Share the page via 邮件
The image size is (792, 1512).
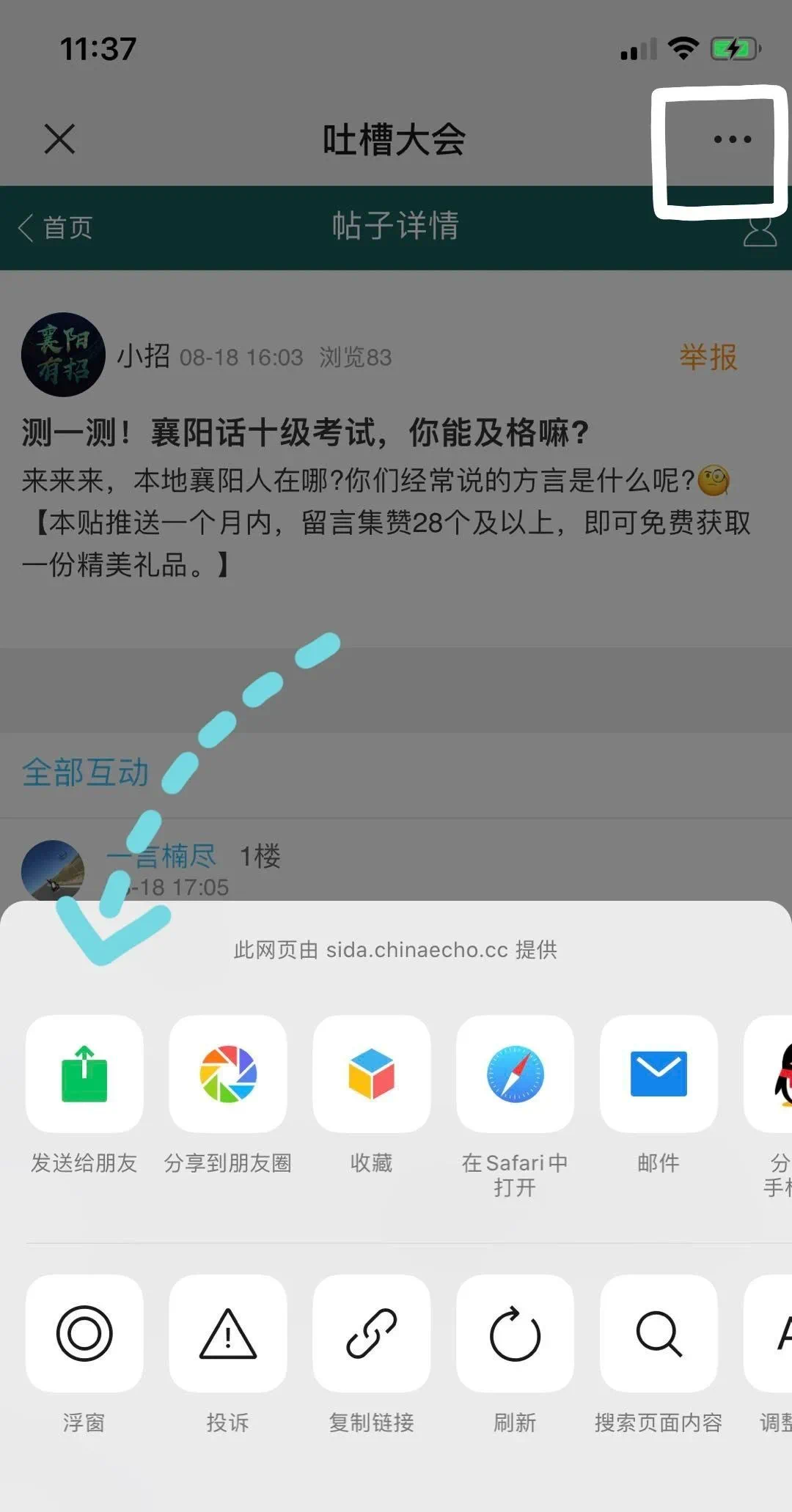[659, 1074]
